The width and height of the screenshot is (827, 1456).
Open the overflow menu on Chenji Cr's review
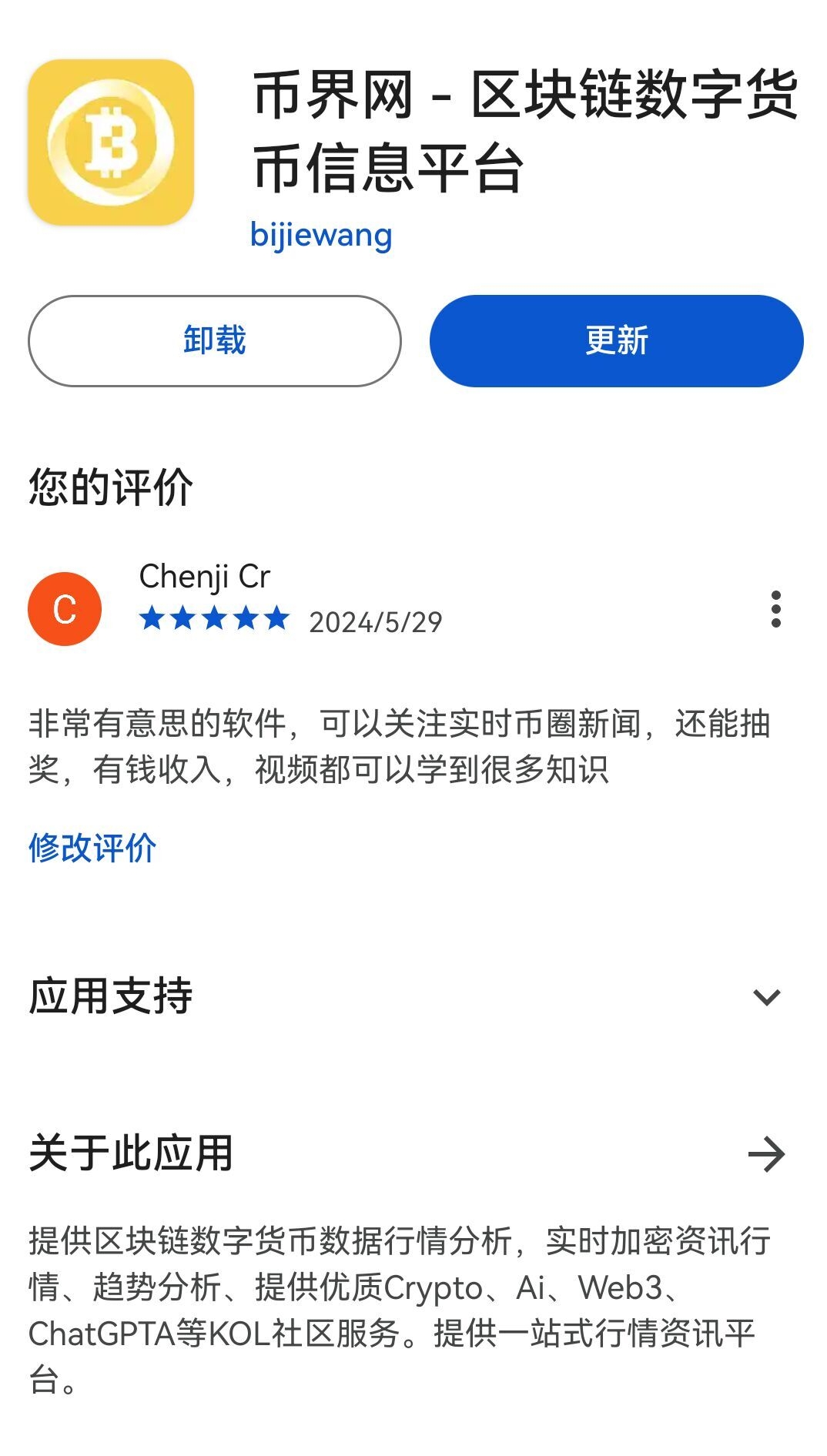[x=776, y=609]
